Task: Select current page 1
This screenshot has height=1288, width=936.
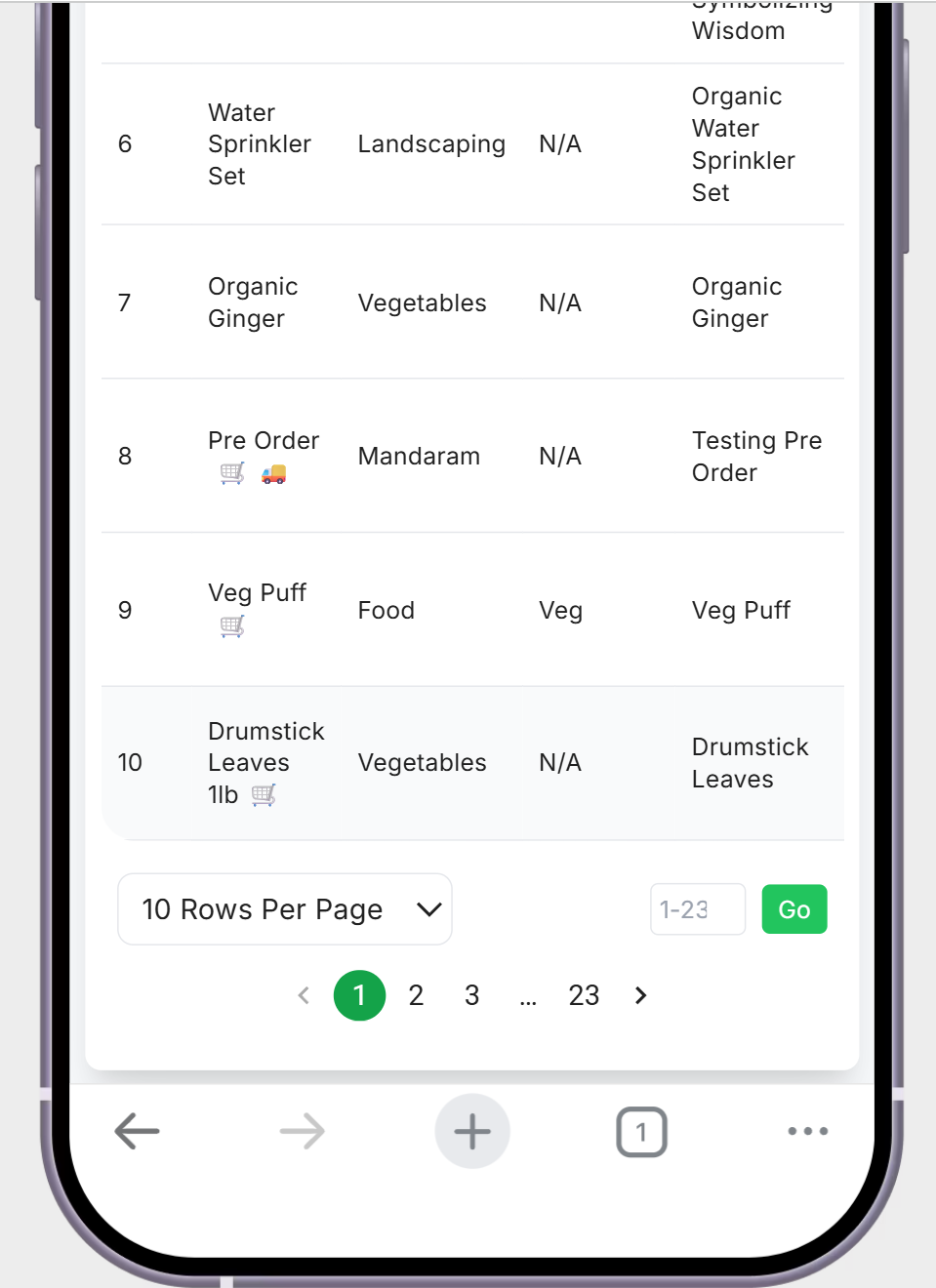Action: [359, 995]
